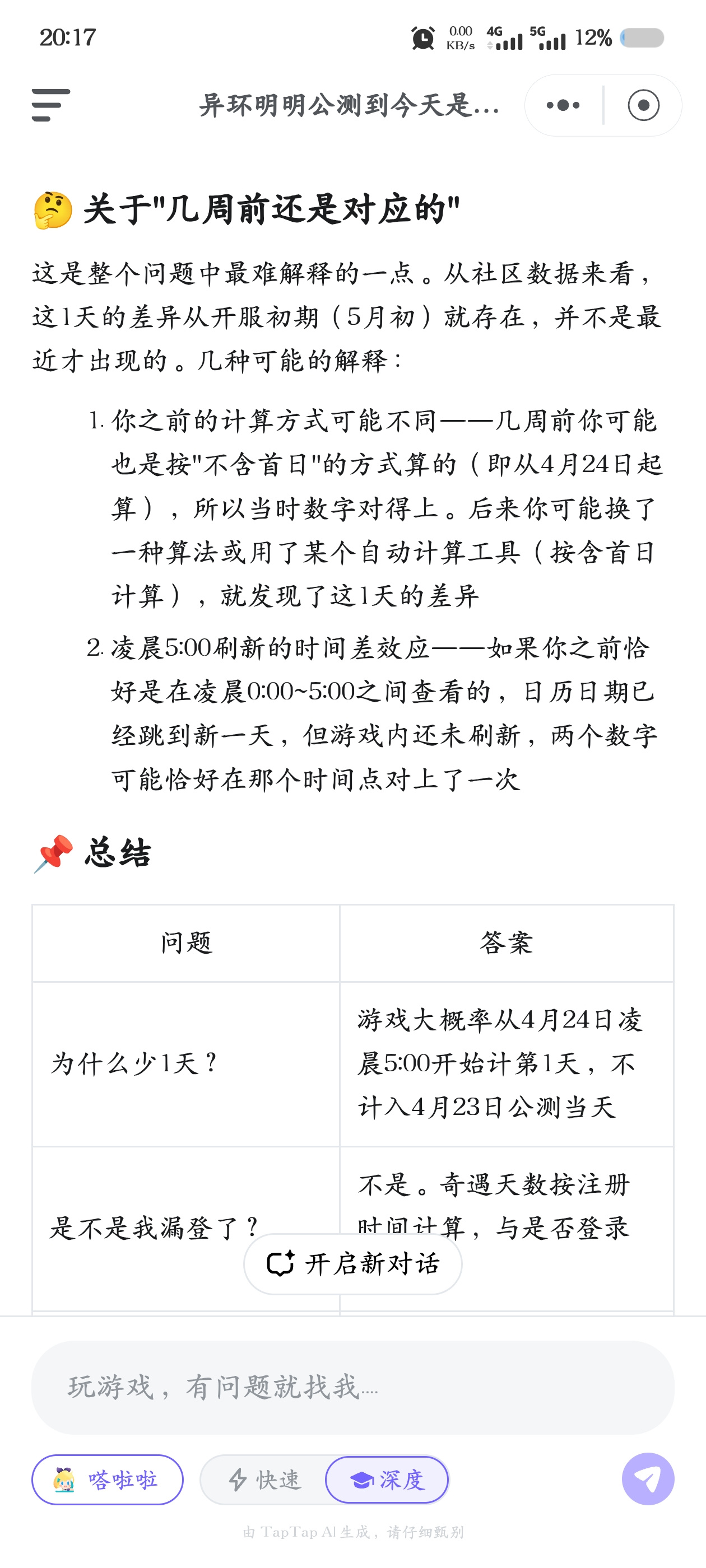Viewport: 706px width, 1568px height.
Task: Send the message with the paper plane
Action: click(648, 1479)
